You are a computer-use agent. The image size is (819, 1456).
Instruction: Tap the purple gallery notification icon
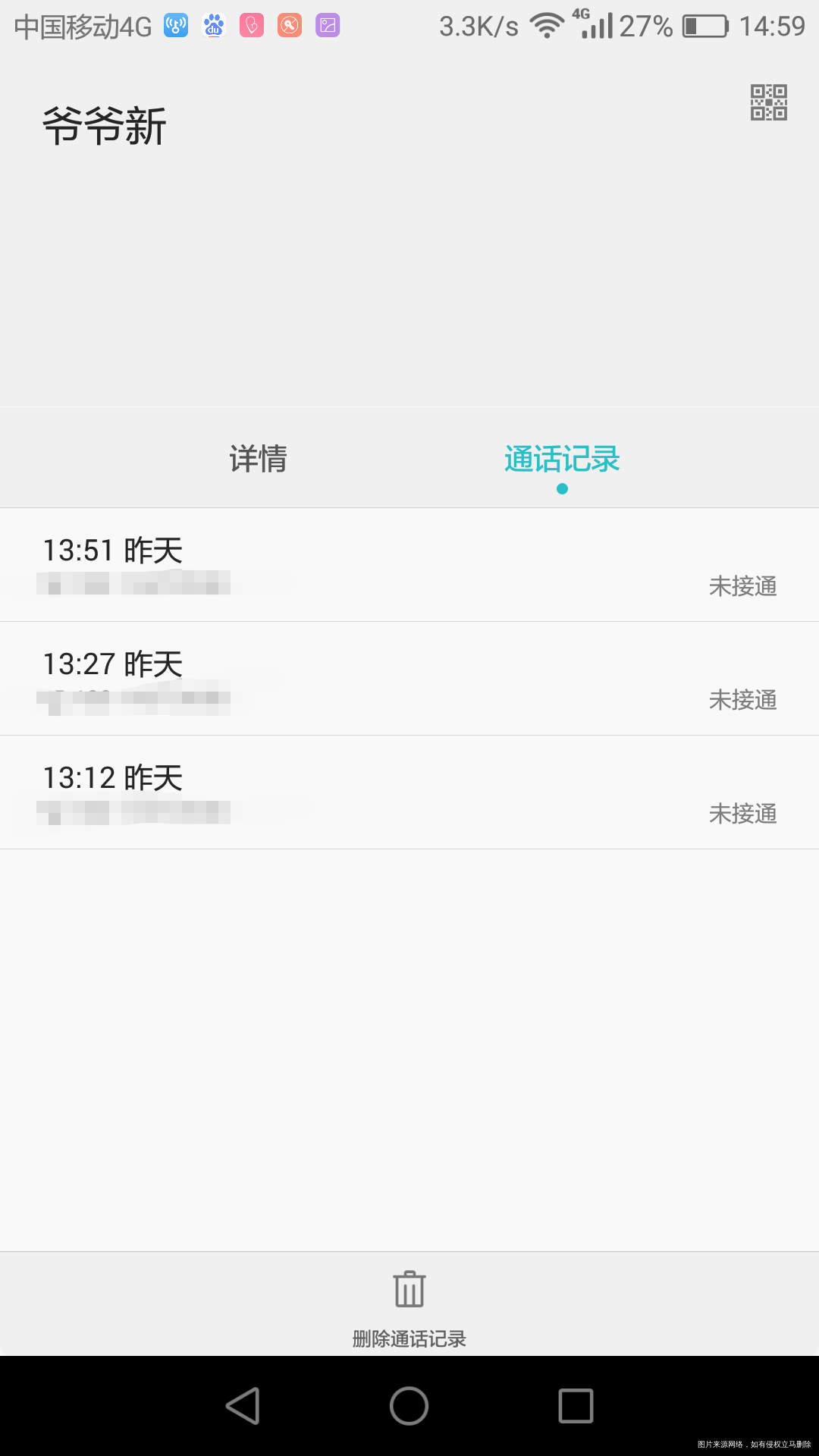pyautogui.click(x=327, y=25)
